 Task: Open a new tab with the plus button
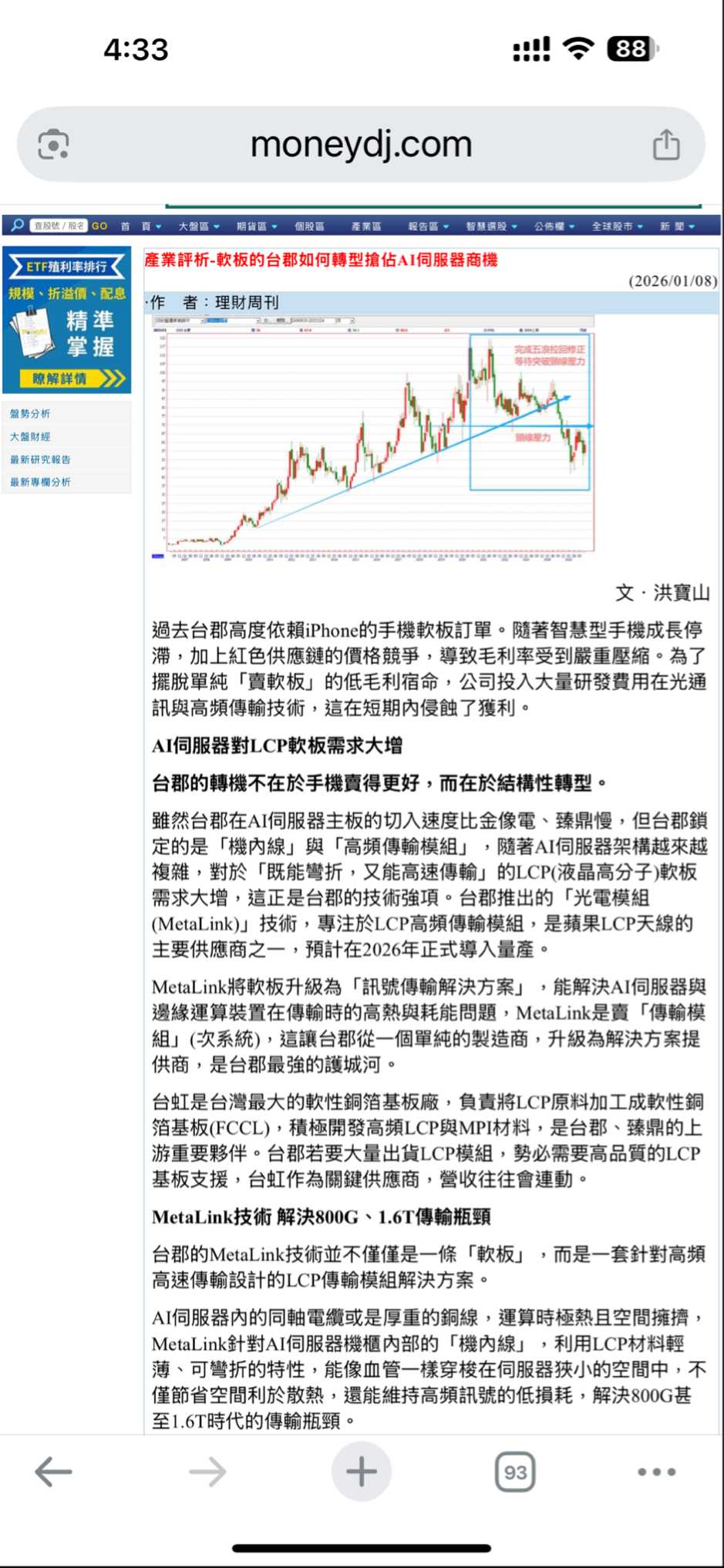coord(361,1472)
